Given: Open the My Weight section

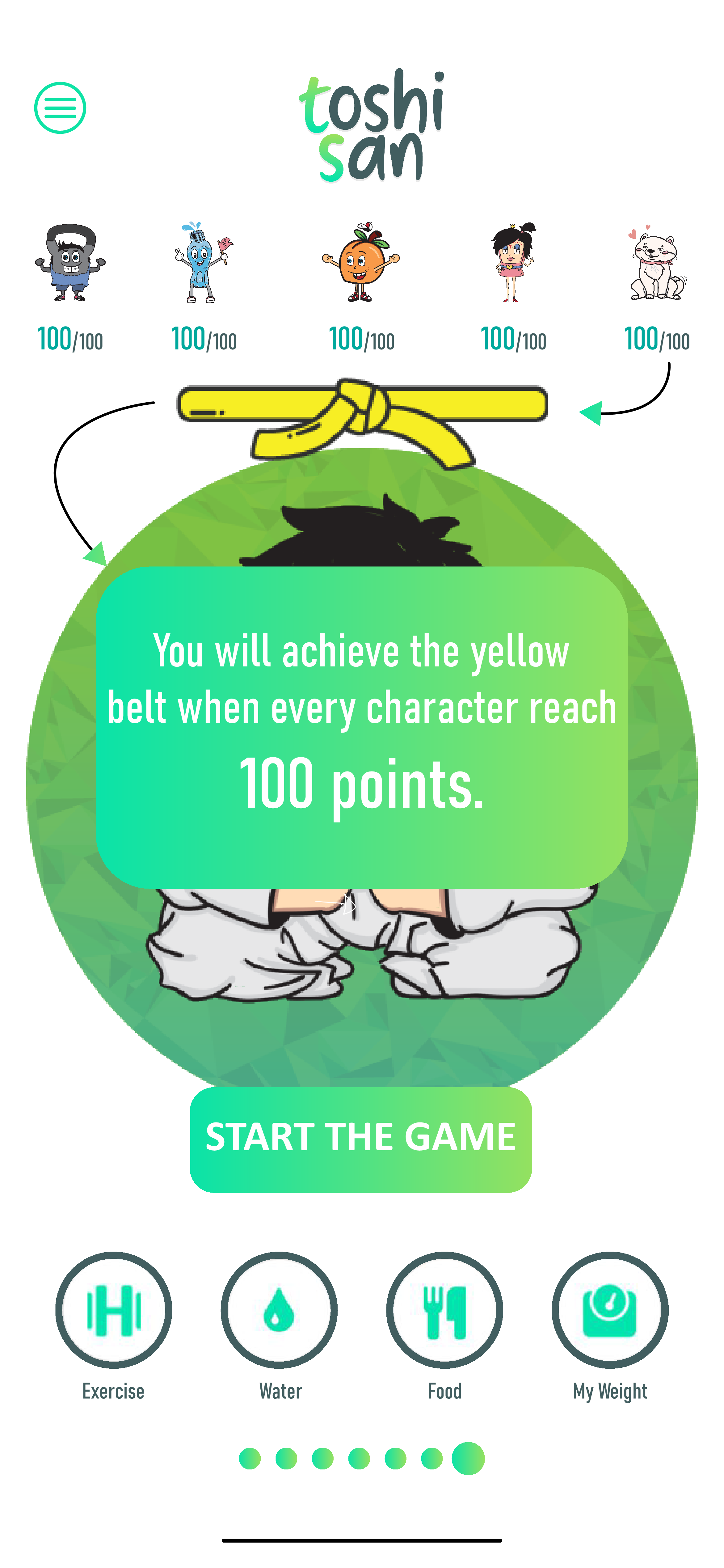Looking at the screenshot, I should pyautogui.click(x=610, y=1311).
